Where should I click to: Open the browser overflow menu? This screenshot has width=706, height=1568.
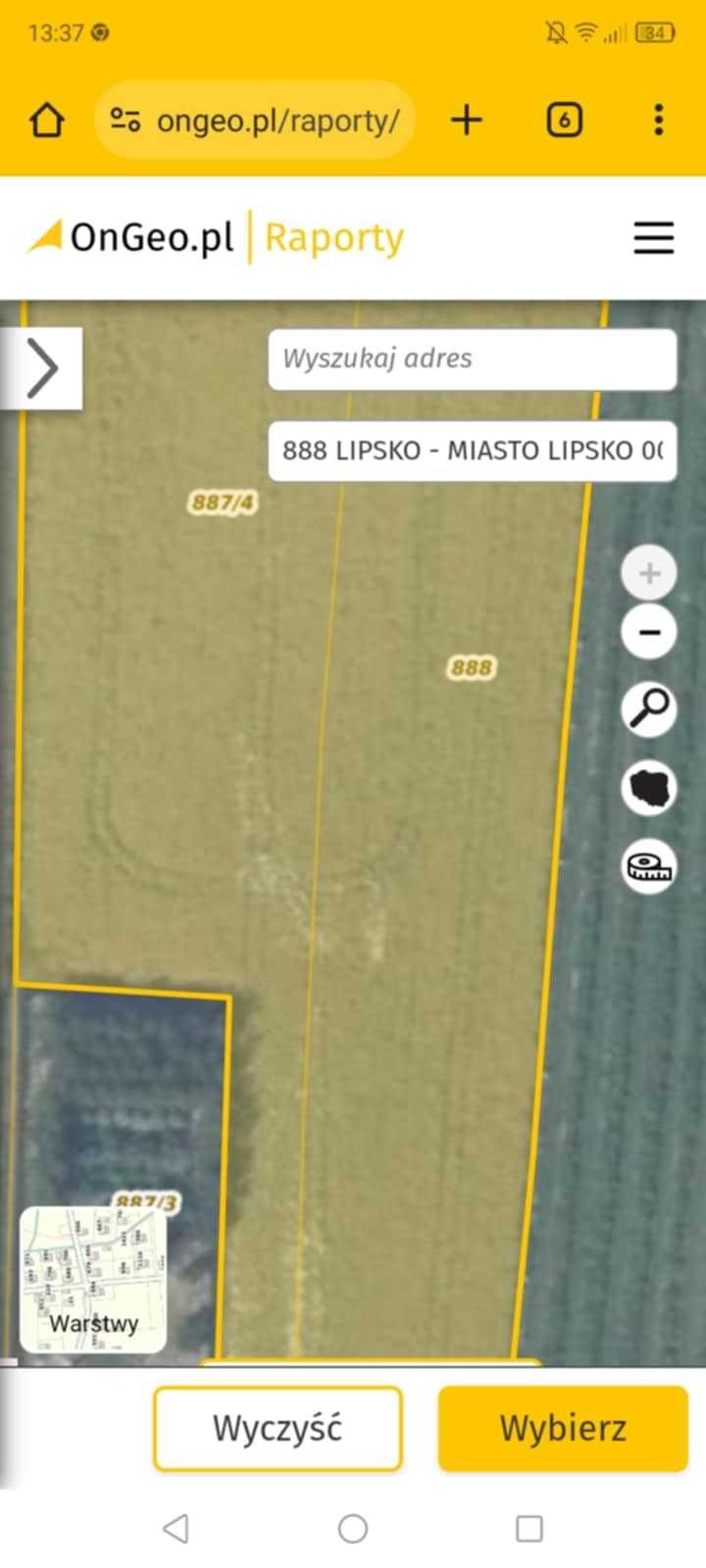pos(658,121)
